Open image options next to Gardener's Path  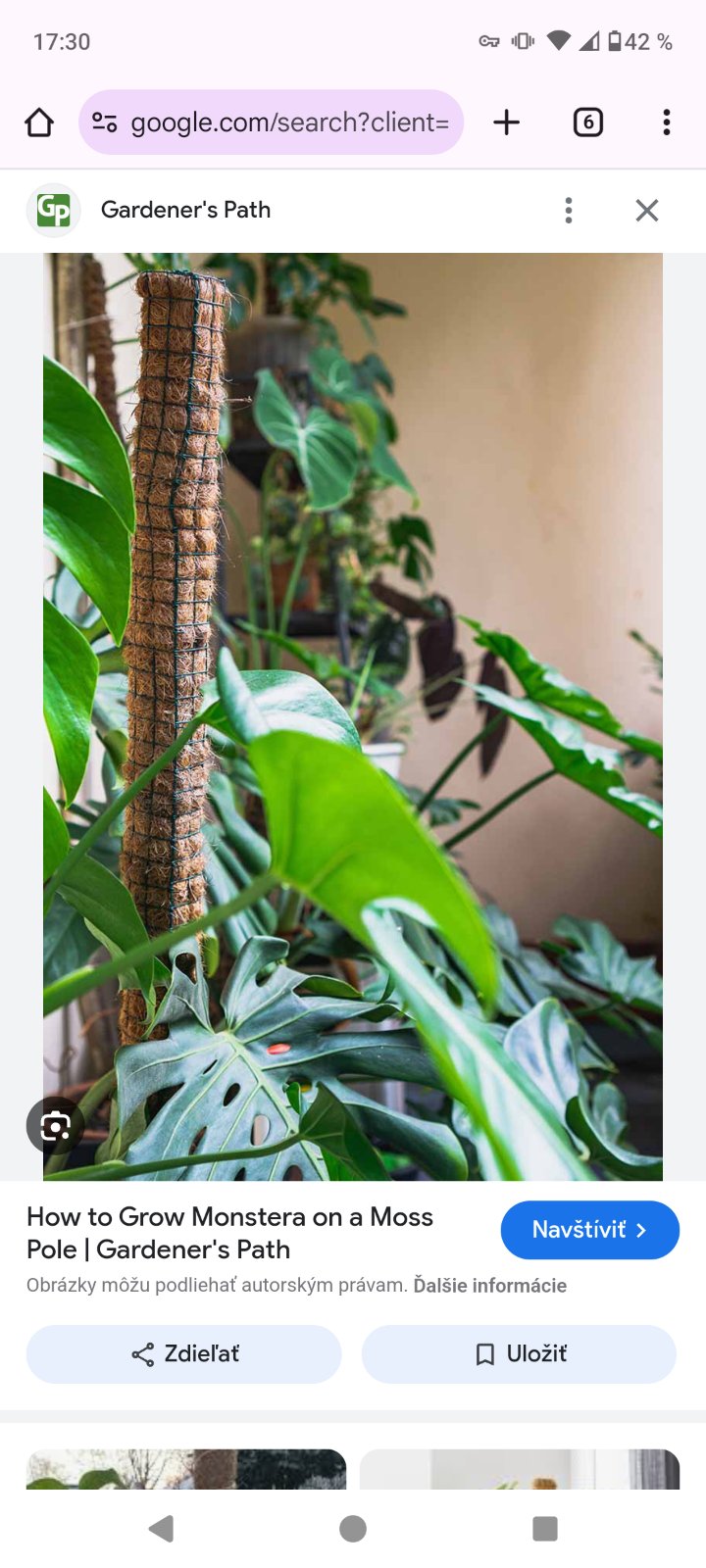569,211
